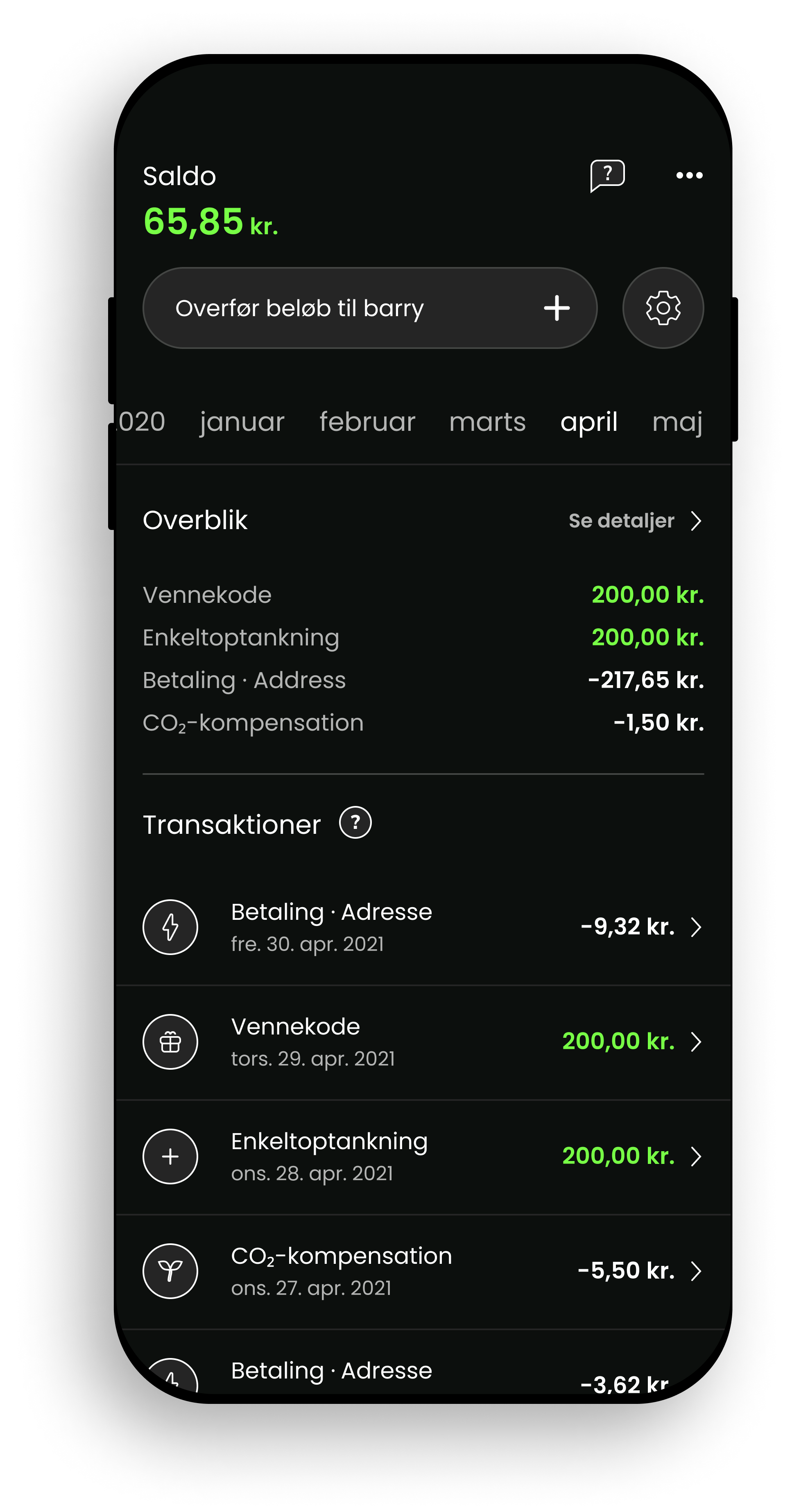Open the Vennekode transaction from 29. apr.
Screen dimensions: 792x1512
[423, 1042]
